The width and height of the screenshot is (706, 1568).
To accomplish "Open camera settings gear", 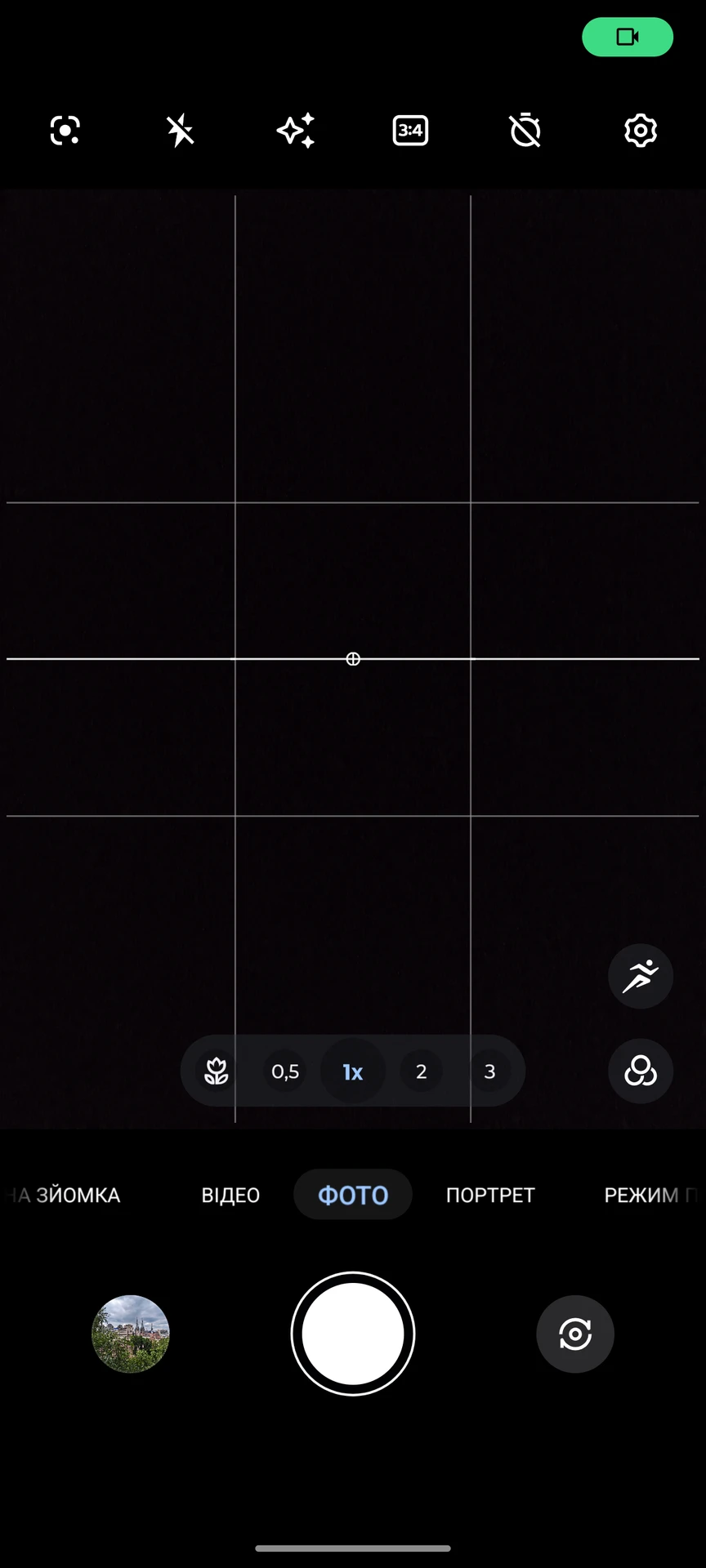I will click(641, 131).
